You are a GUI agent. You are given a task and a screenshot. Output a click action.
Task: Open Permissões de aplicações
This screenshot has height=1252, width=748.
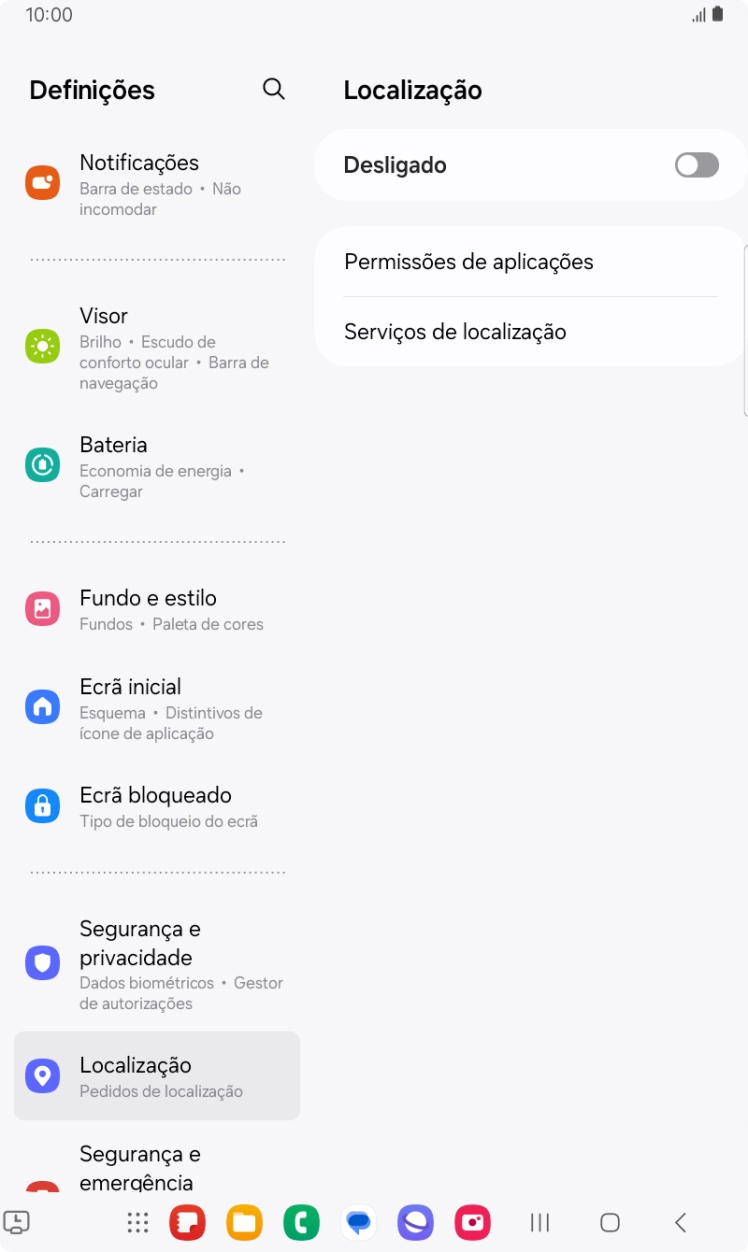click(x=469, y=262)
